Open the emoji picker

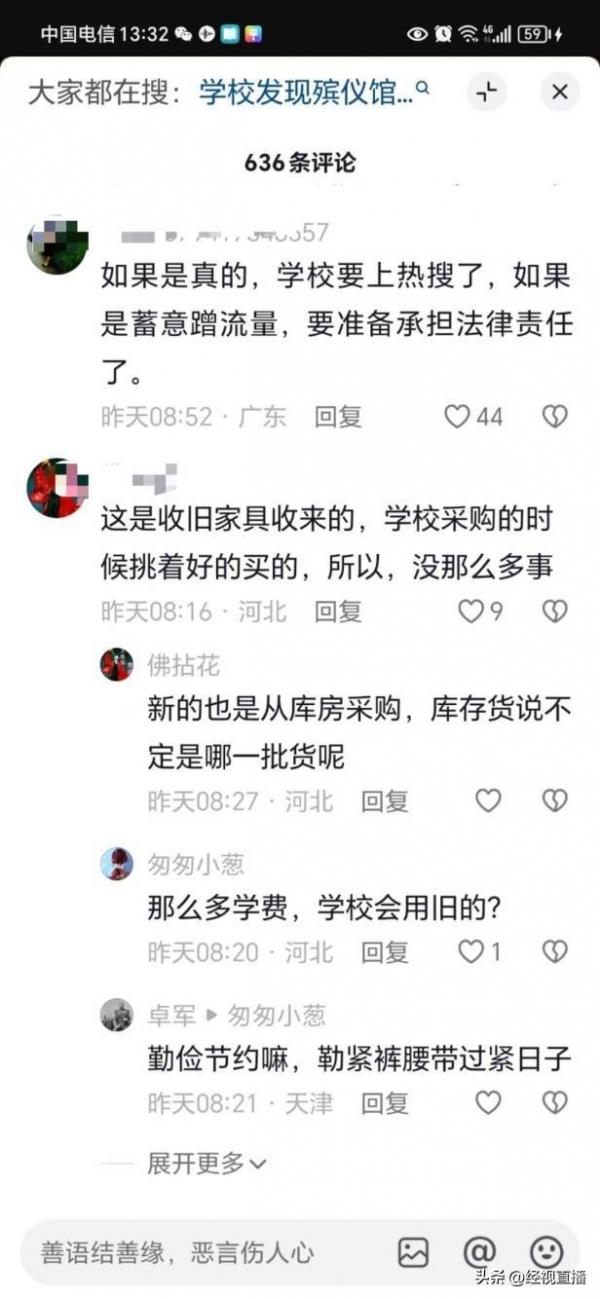pyautogui.click(x=546, y=1251)
